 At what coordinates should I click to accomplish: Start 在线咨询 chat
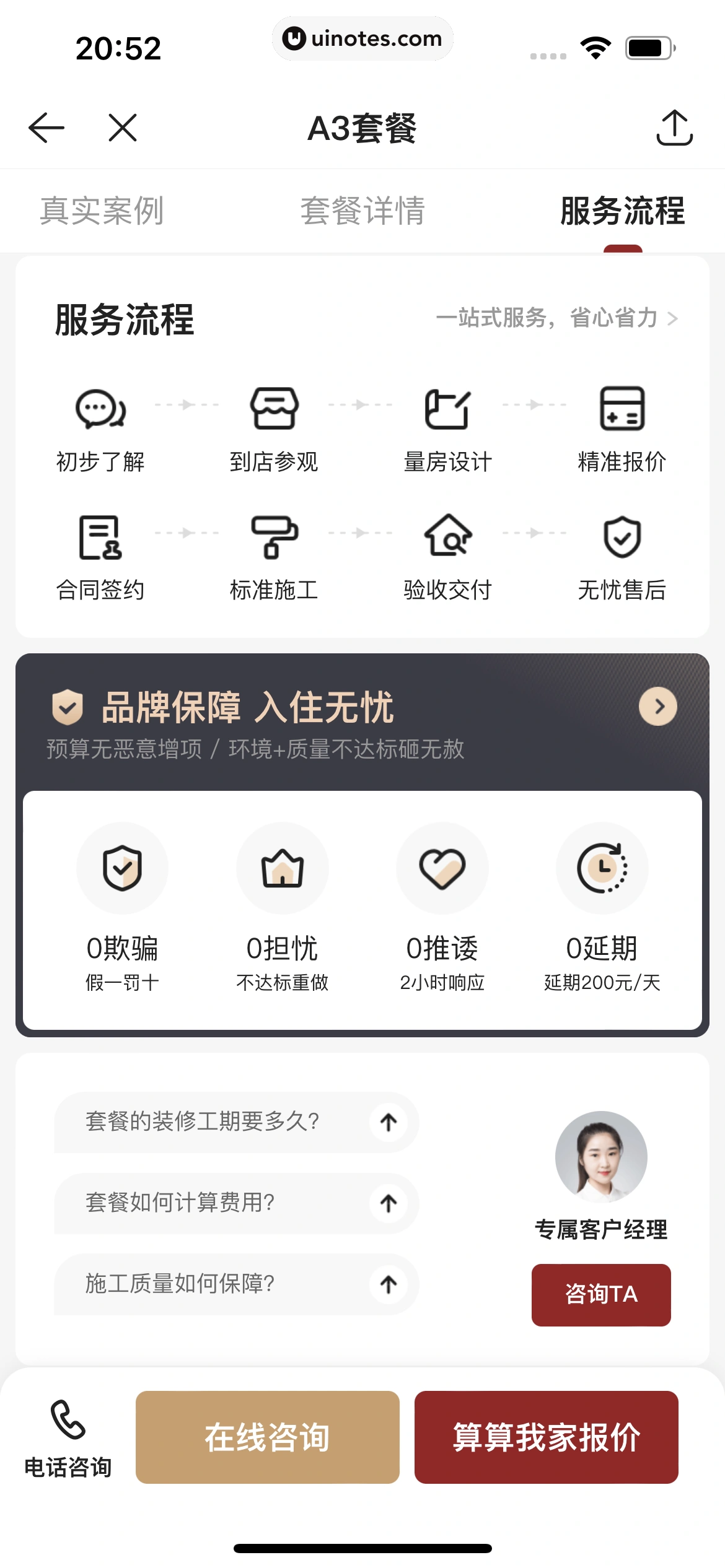click(x=267, y=1437)
